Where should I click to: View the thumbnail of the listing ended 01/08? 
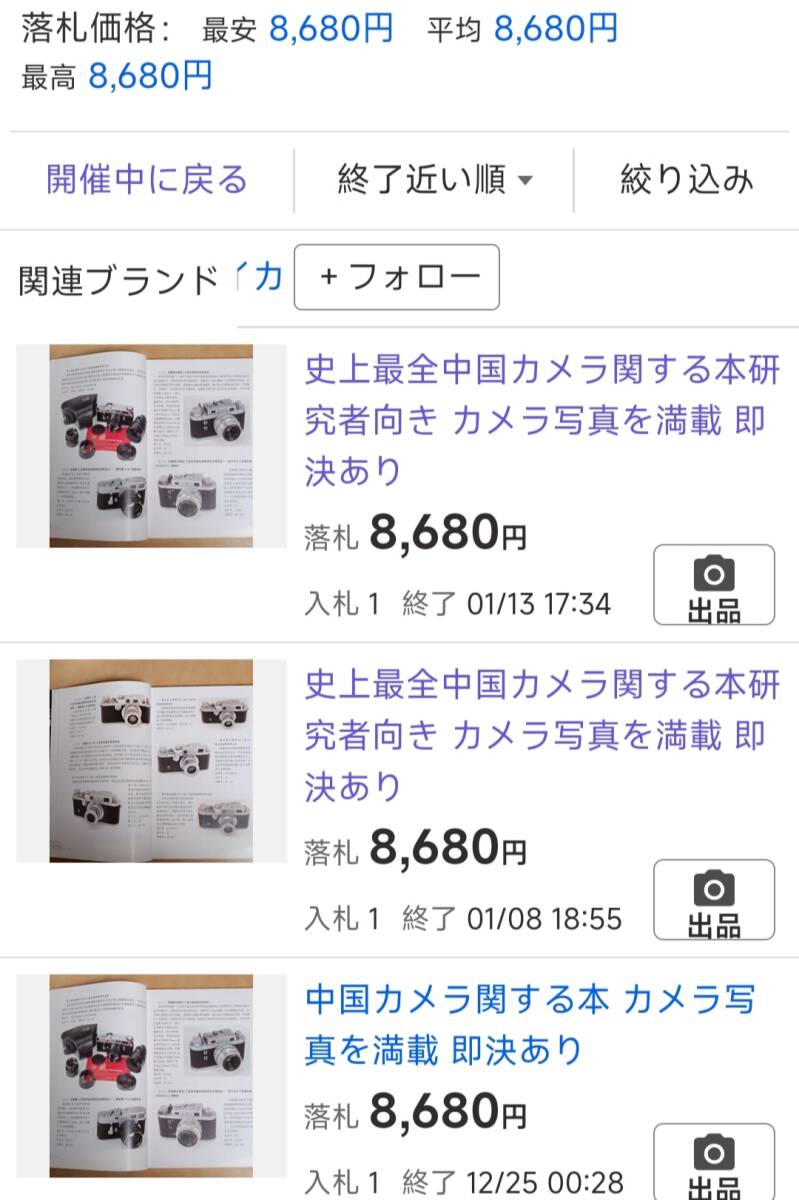click(x=151, y=761)
